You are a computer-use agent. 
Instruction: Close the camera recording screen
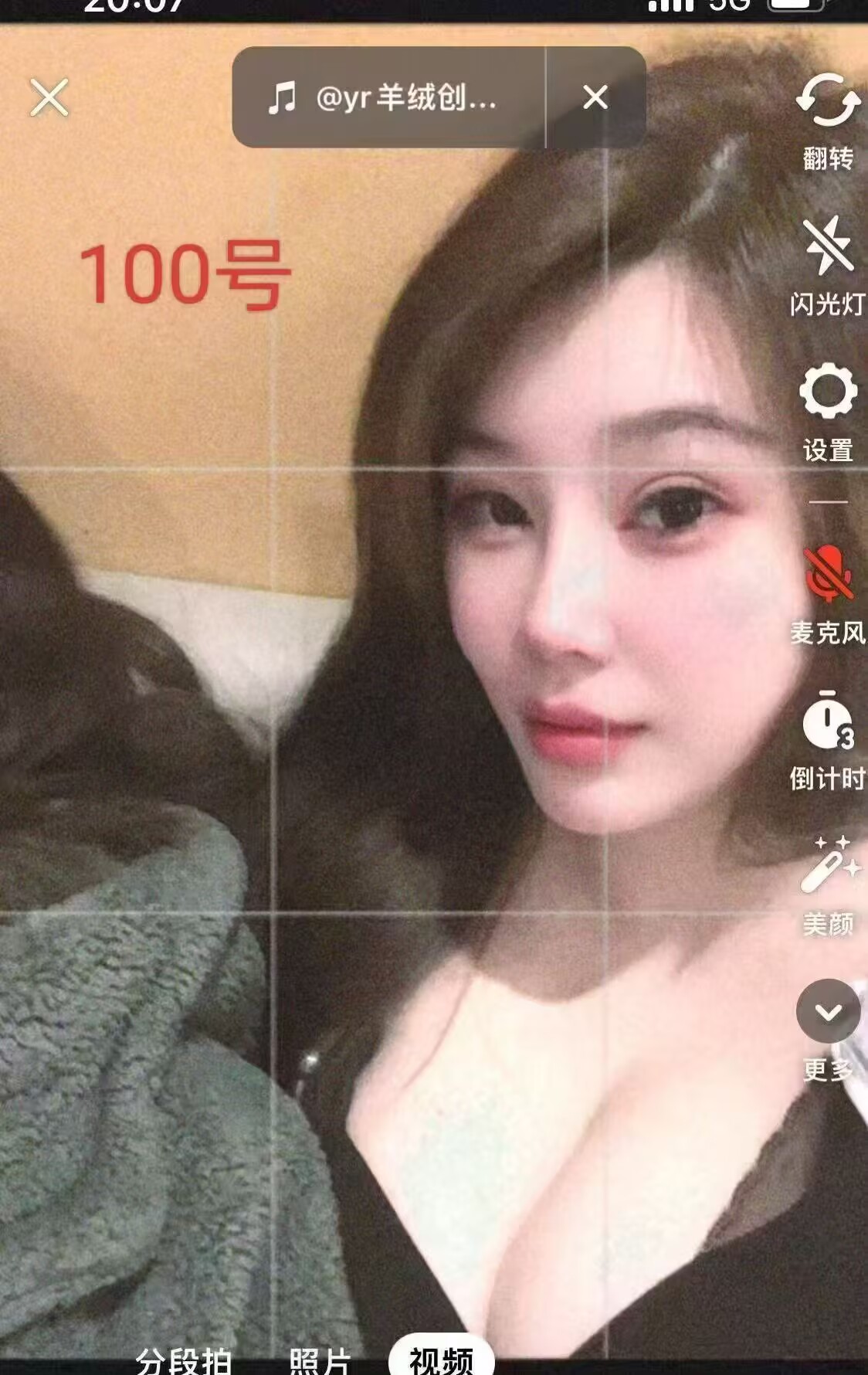click(x=49, y=98)
